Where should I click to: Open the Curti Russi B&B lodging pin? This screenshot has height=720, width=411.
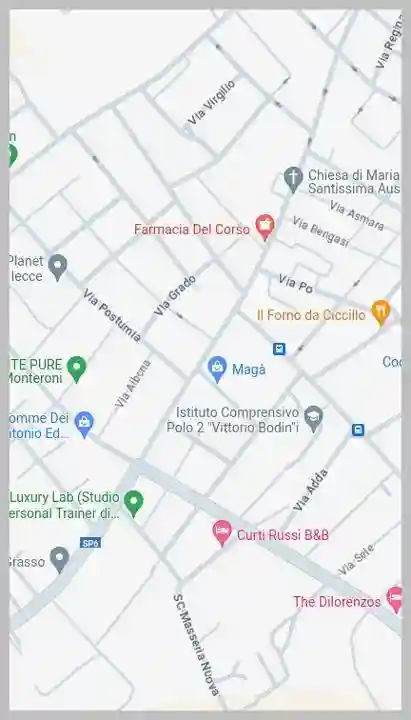222,532
